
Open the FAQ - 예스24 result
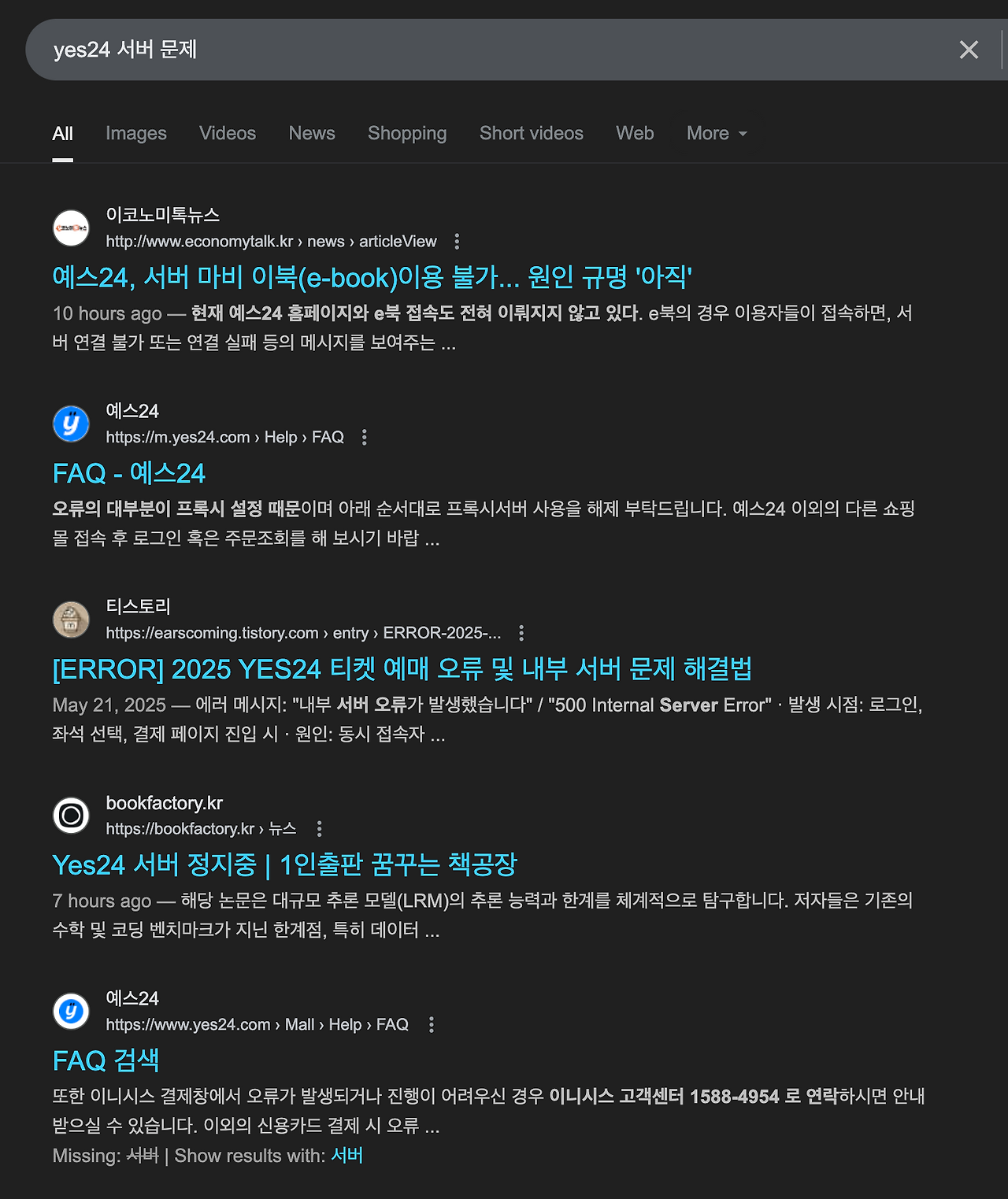coord(128,473)
